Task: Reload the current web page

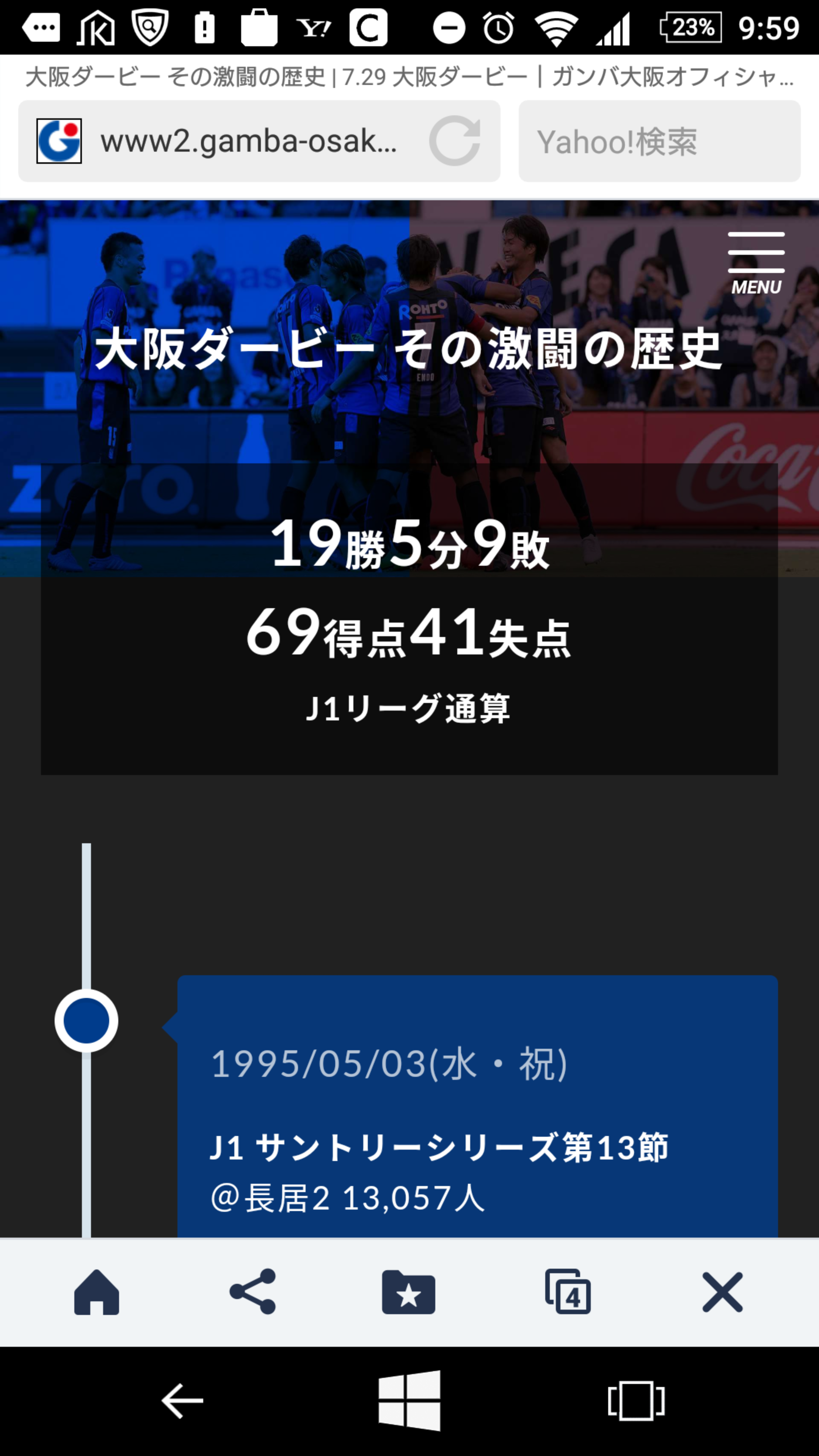Action: (455, 141)
